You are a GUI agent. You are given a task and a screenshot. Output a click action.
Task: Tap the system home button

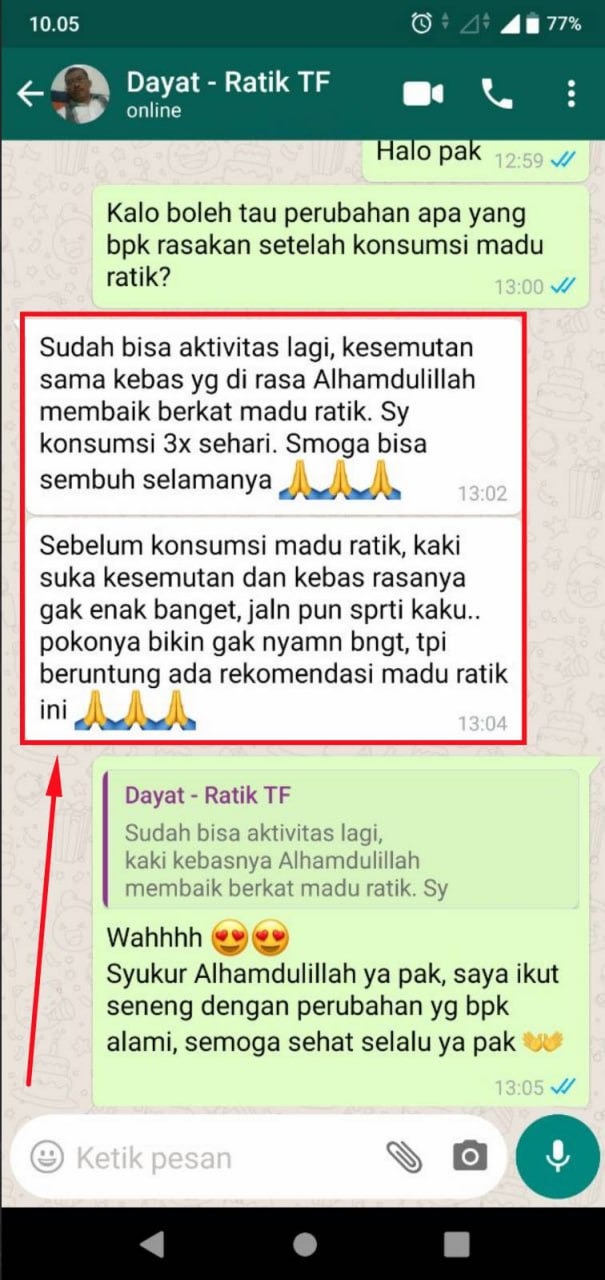(304, 1244)
